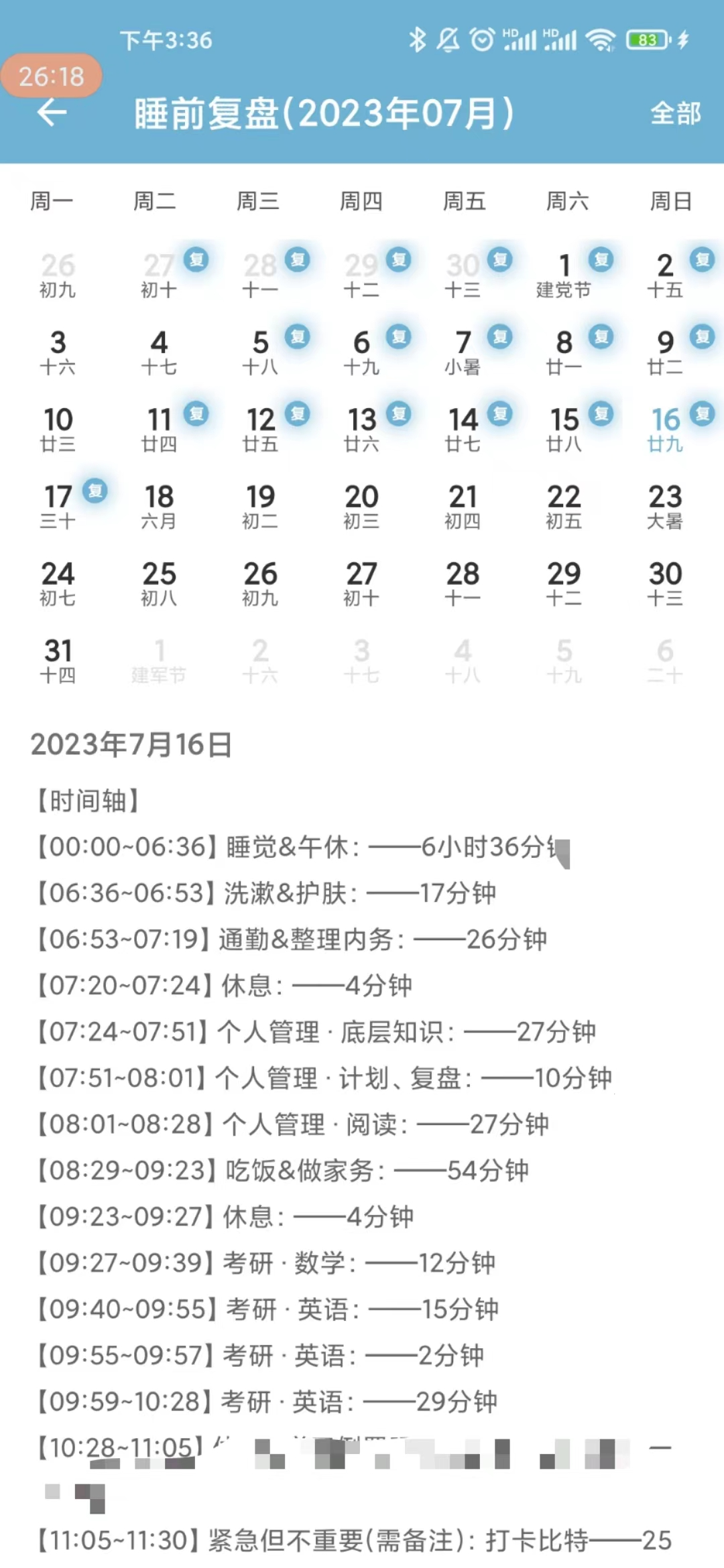
Task: Select July 7 小暑 on calendar
Action: click(463, 352)
